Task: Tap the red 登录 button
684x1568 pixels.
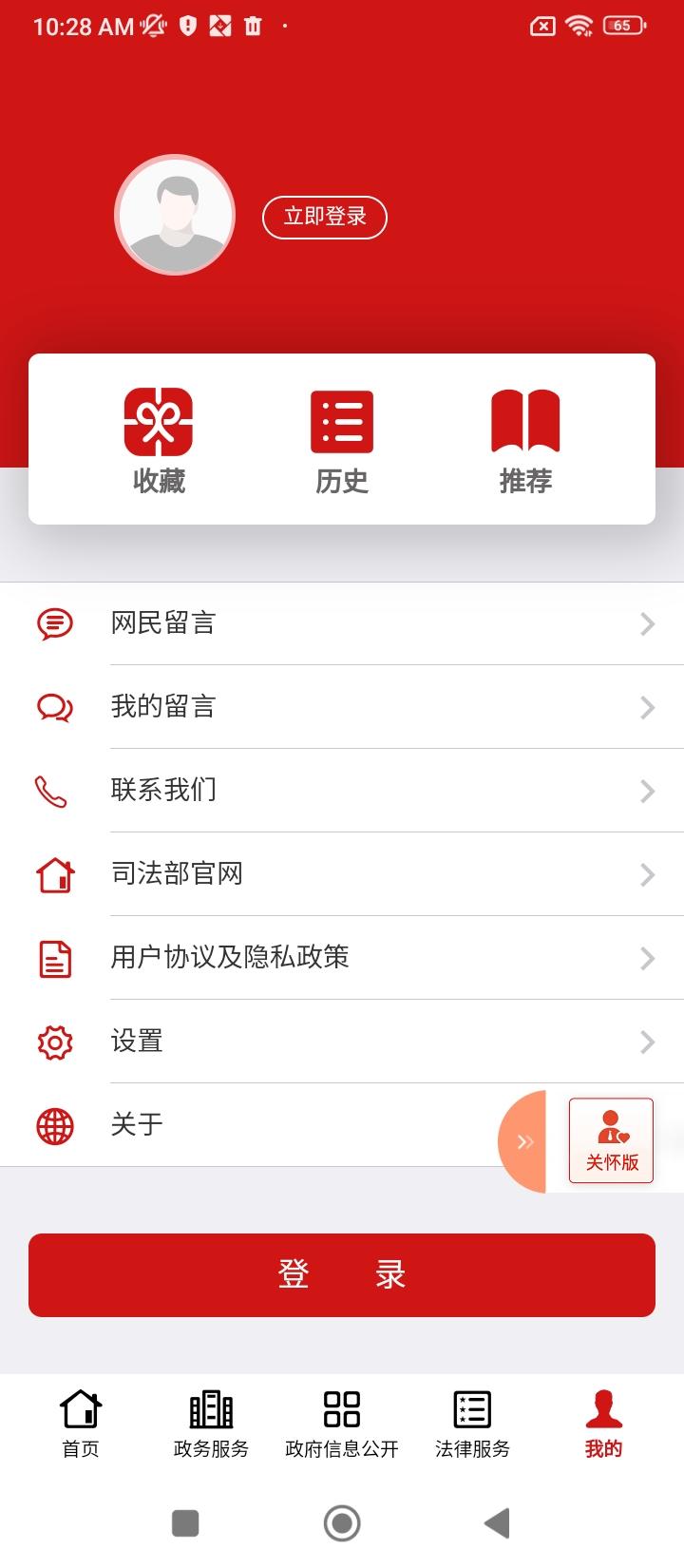Action: pyautogui.click(x=342, y=1275)
